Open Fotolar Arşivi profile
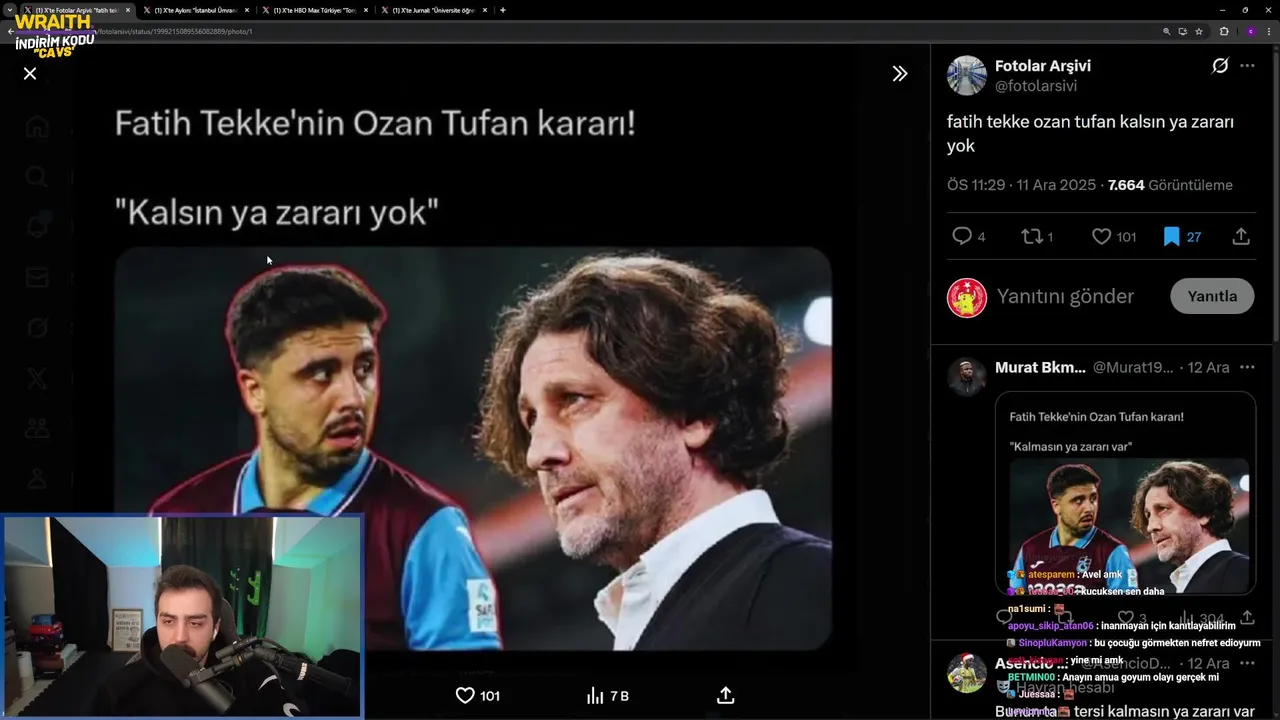 1042,66
